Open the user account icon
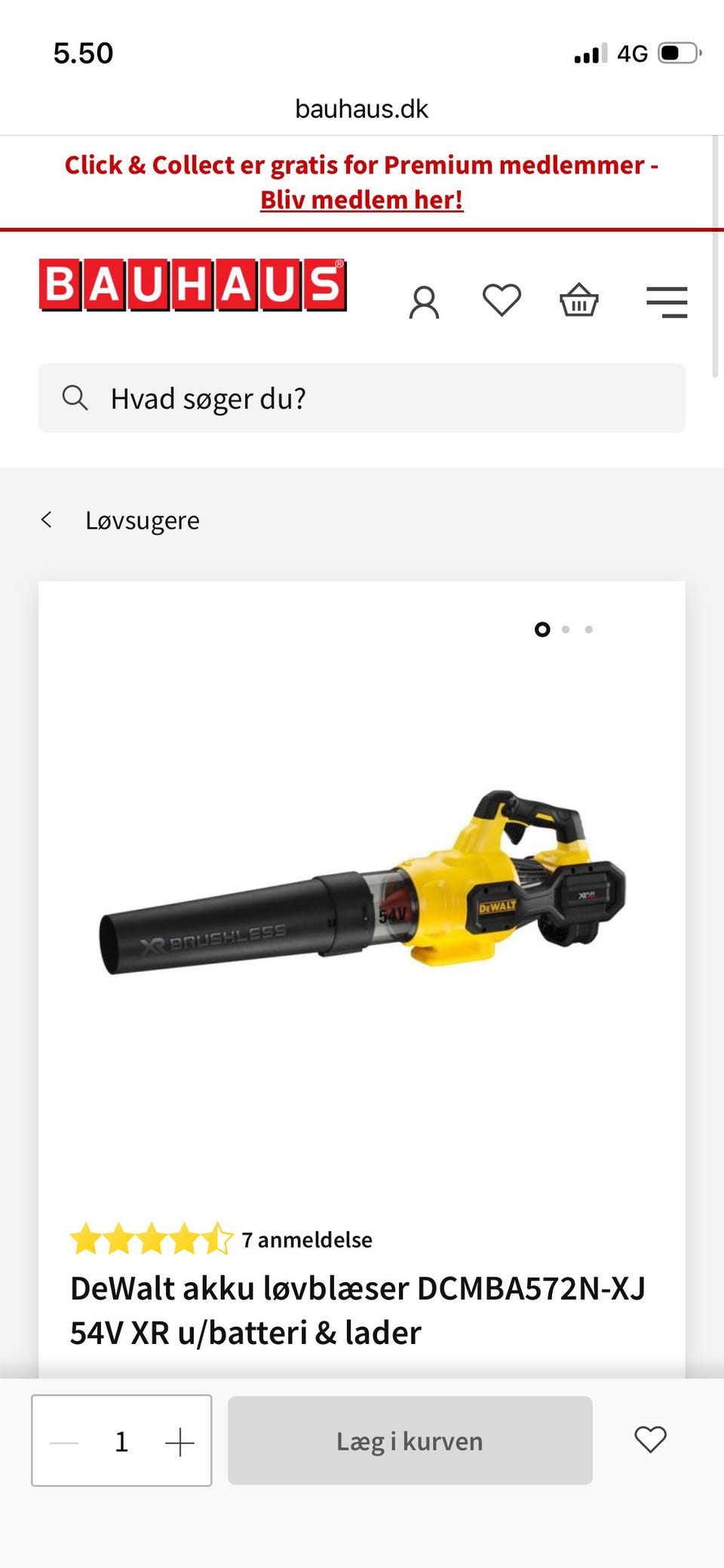The height and width of the screenshot is (1568, 724). pos(424,302)
